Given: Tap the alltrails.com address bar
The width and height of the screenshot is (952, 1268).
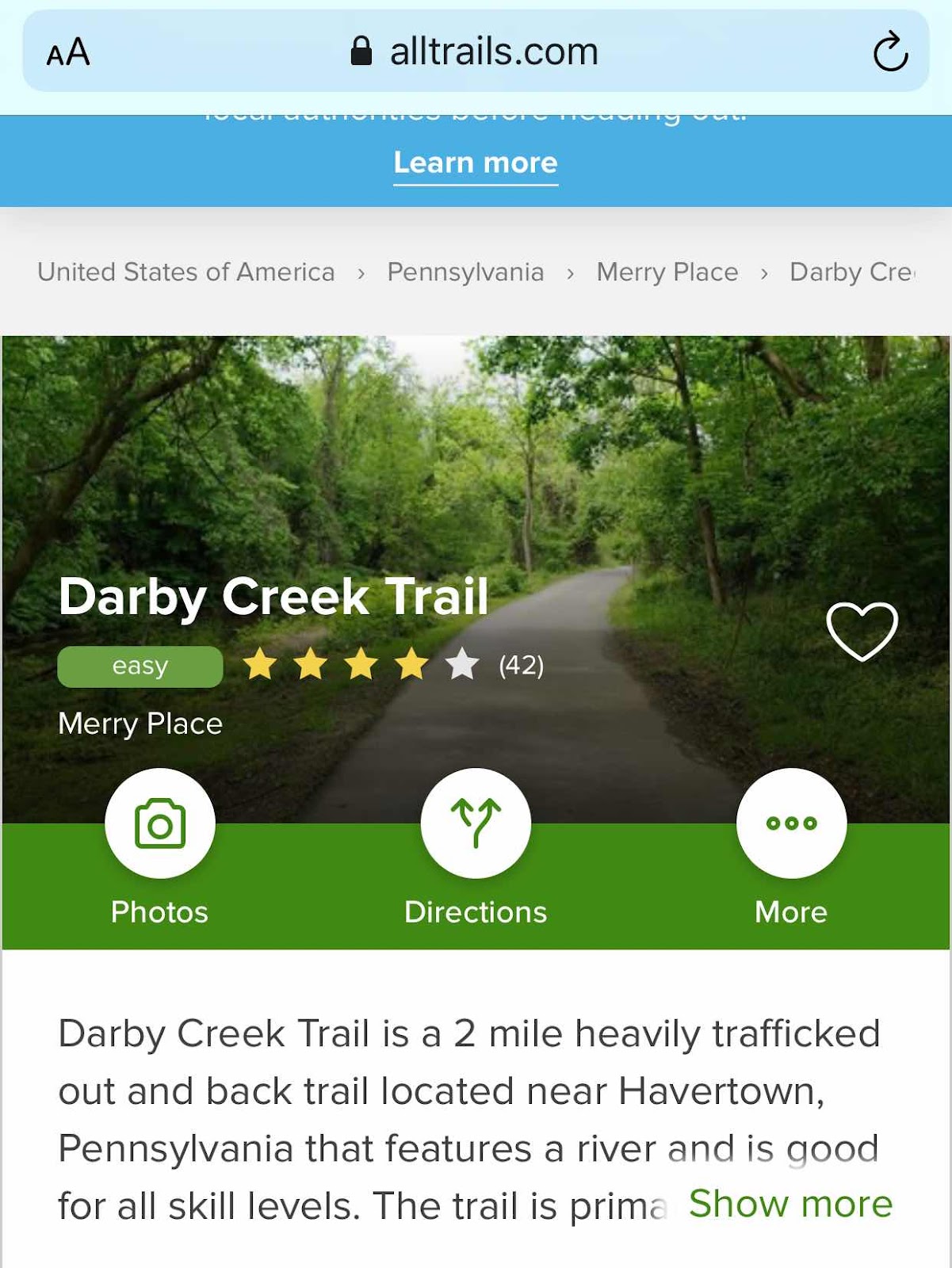Looking at the screenshot, I should [x=476, y=52].
